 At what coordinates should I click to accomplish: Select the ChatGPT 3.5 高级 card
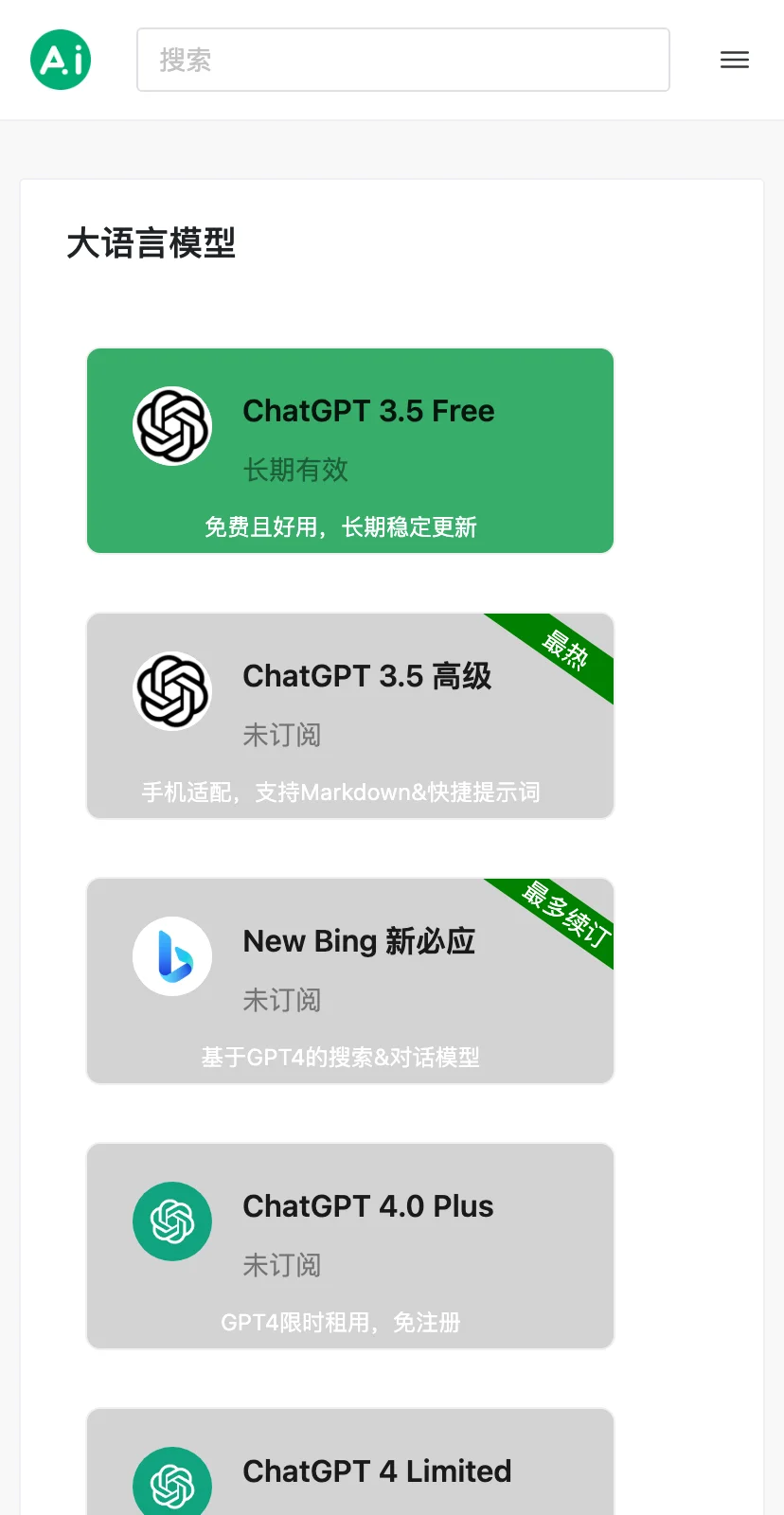coord(350,716)
